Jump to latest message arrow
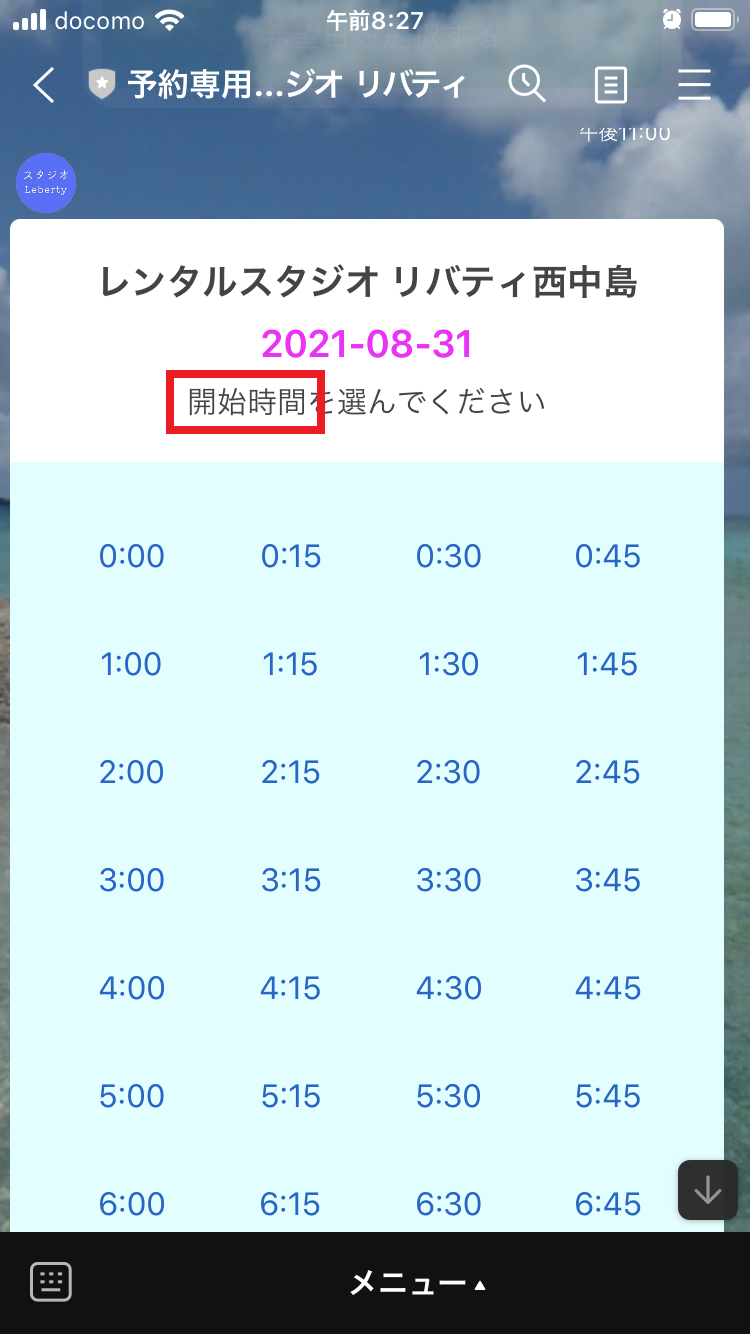 click(x=707, y=1190)
